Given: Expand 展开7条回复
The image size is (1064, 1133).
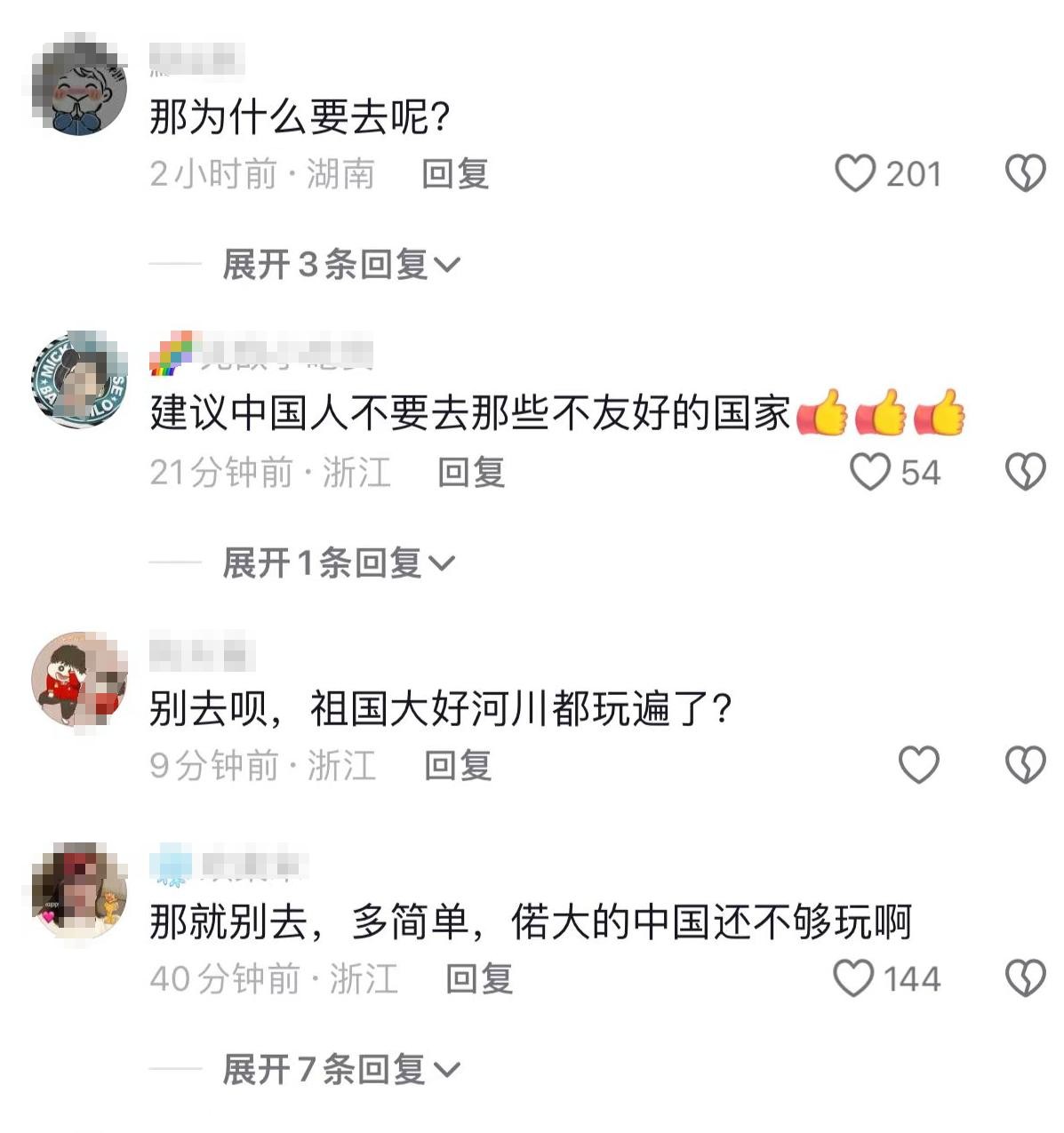Looking at the screenshot, I should (x=340, y=1069).
